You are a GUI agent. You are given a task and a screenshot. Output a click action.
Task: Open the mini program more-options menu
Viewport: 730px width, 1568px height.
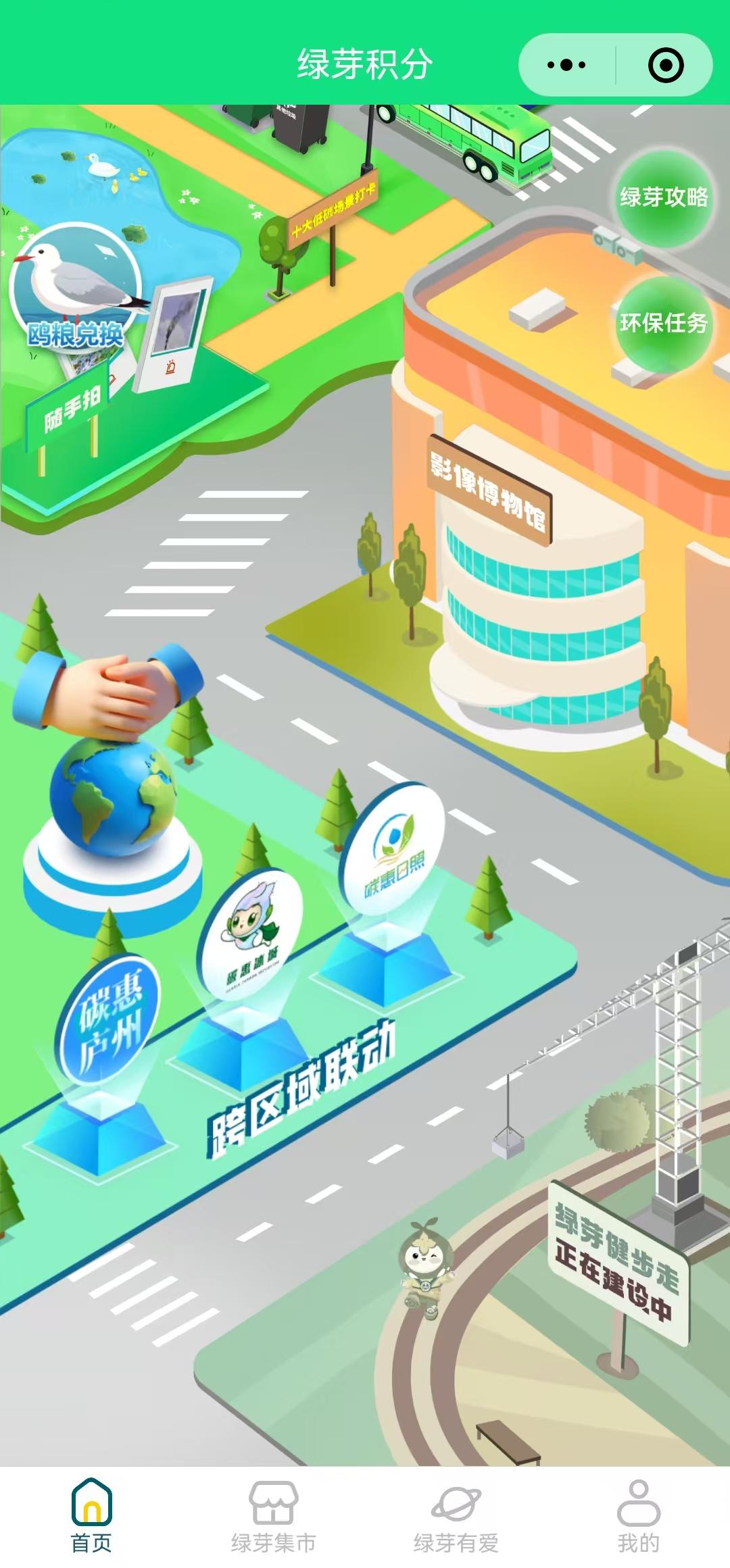coord(566,66)
